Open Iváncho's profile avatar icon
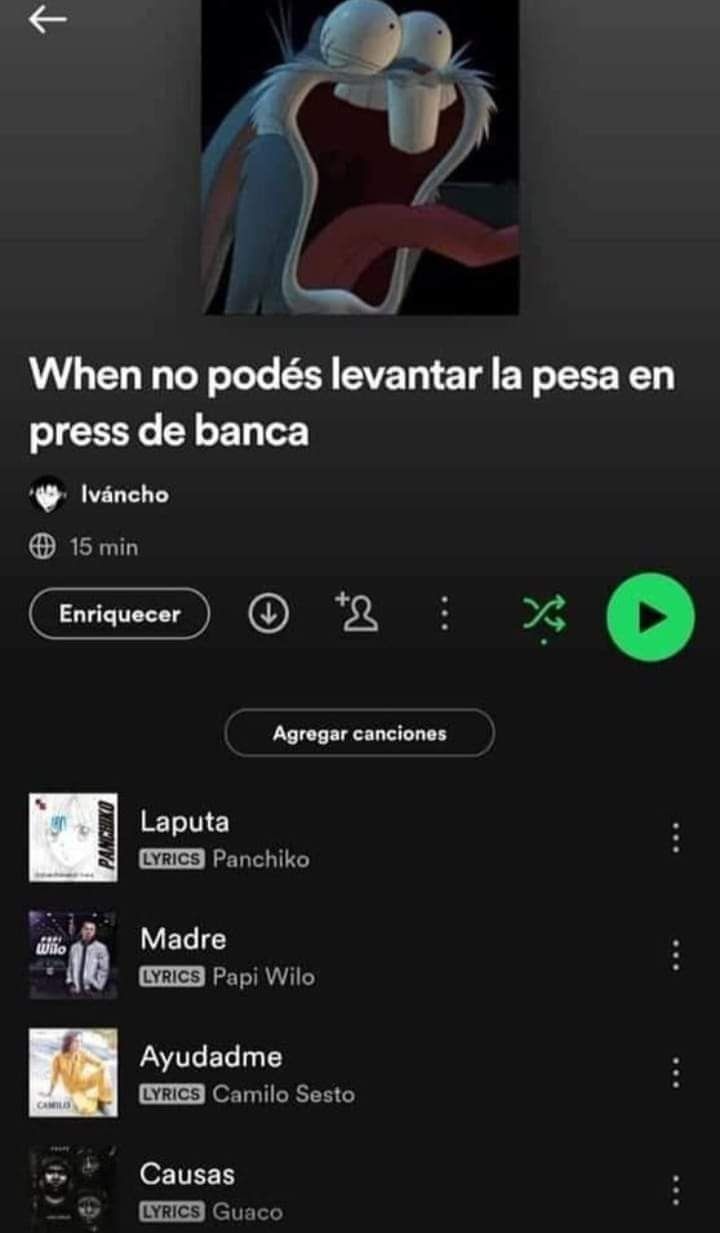Screen dimensions: 720x1233 (x=48, y=493)
